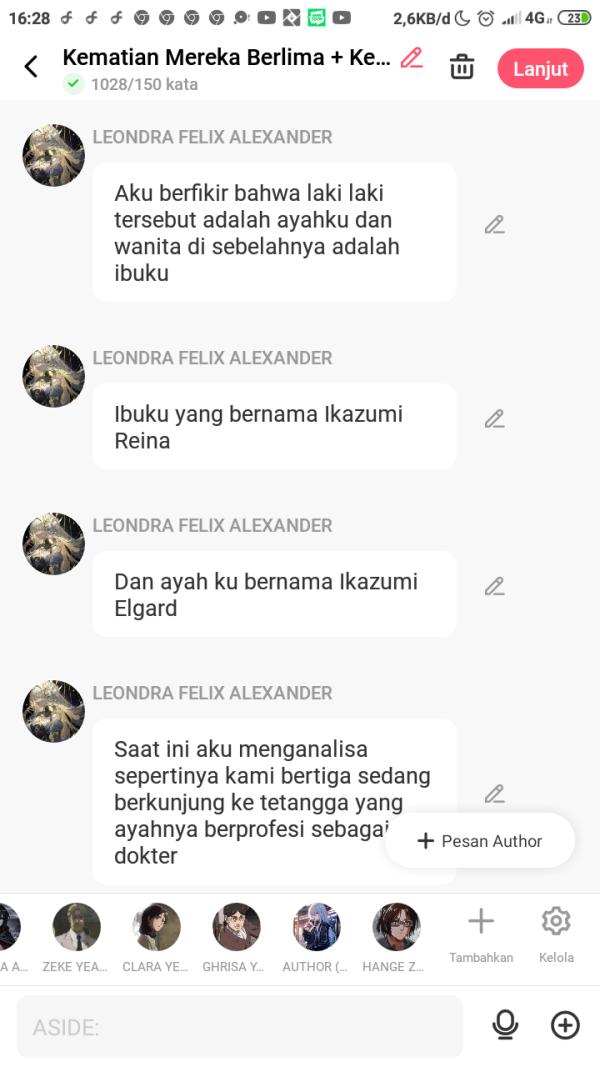Edit the message starting "Aku berfikir bahwa"

(494, 225)
